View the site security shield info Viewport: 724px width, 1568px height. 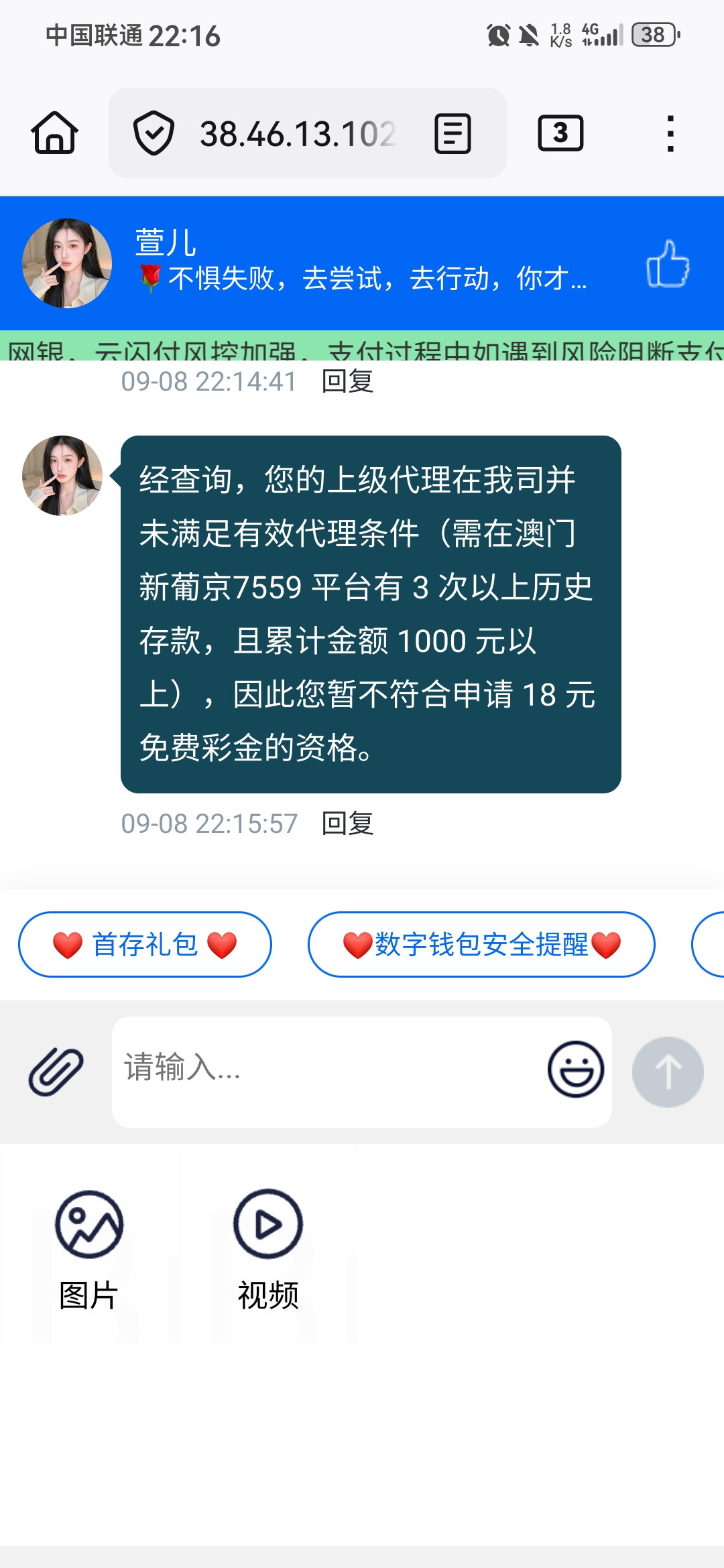tap(154, 133)
